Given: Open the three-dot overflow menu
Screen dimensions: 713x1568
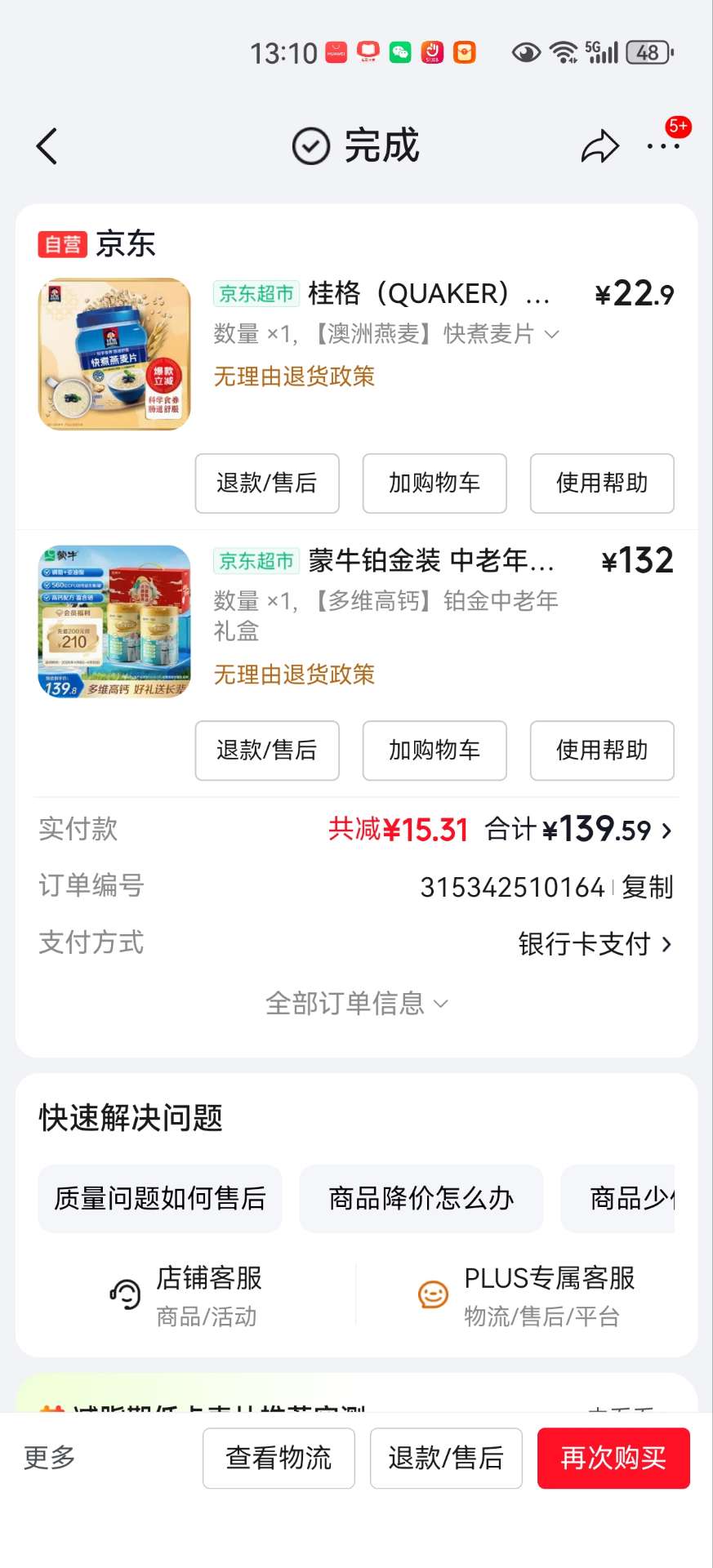Looking at the screenshot, I should coord(662,147).
